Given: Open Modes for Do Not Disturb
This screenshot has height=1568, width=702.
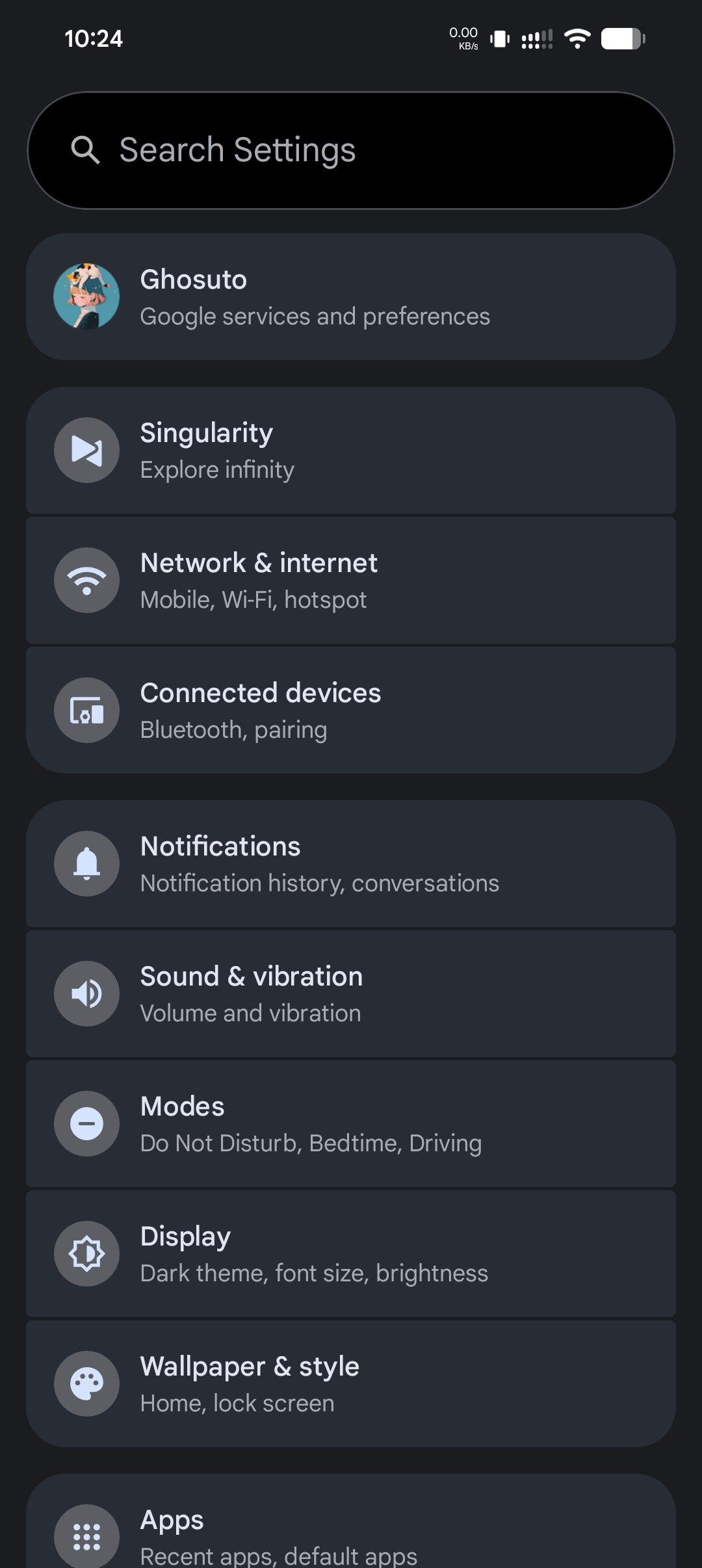Looking at the screenshot, I should 351,1124.
